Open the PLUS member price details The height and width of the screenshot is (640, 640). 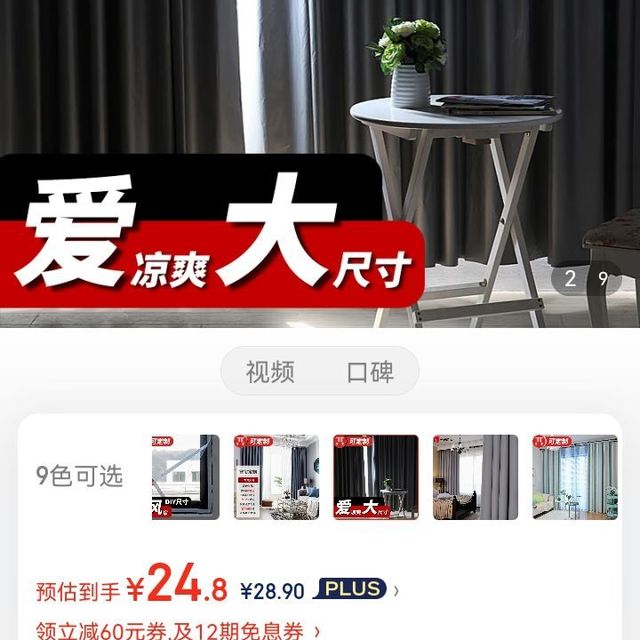pos(357,590)
